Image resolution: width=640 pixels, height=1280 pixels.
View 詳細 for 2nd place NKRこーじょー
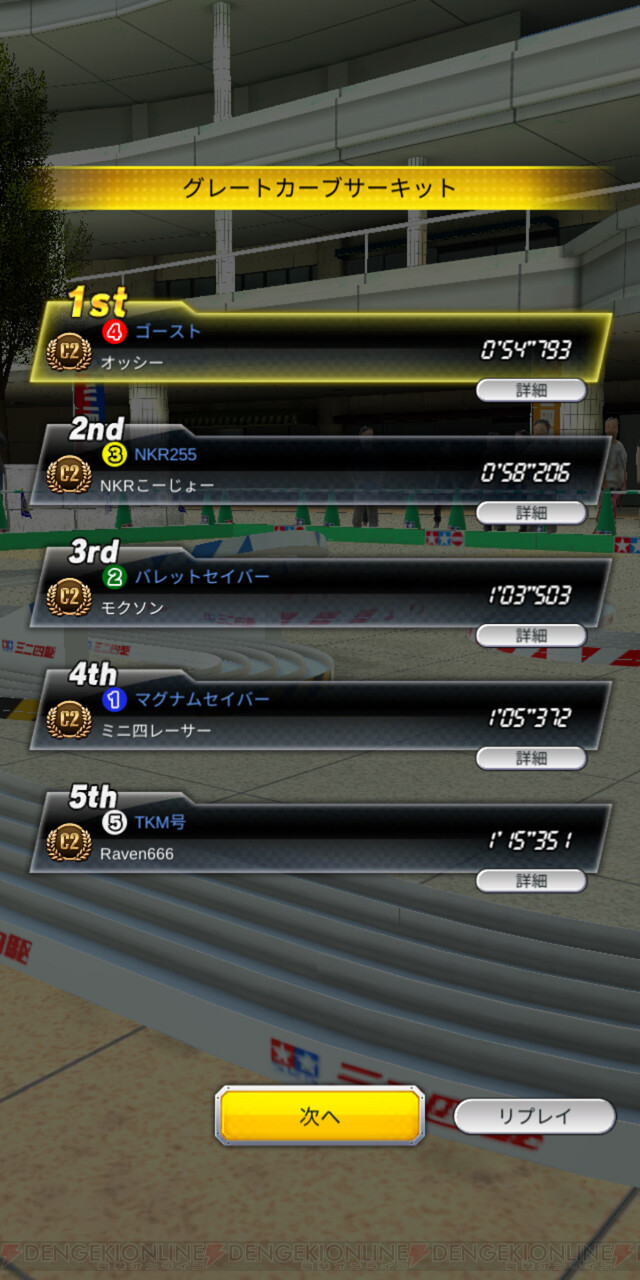click(x=531, y=513)
